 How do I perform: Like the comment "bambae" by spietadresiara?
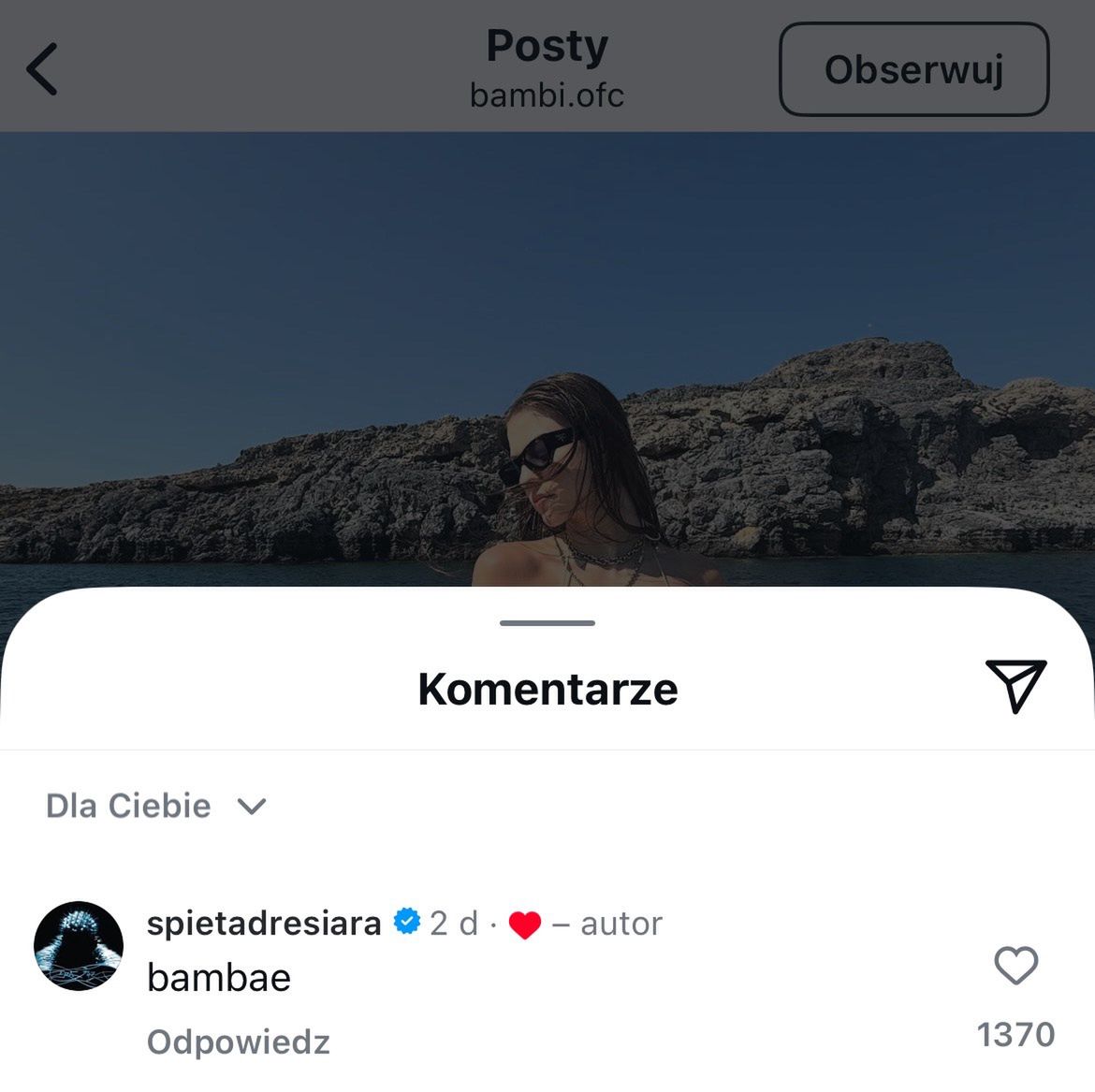pyautogui.click(x=1015, y=966)
